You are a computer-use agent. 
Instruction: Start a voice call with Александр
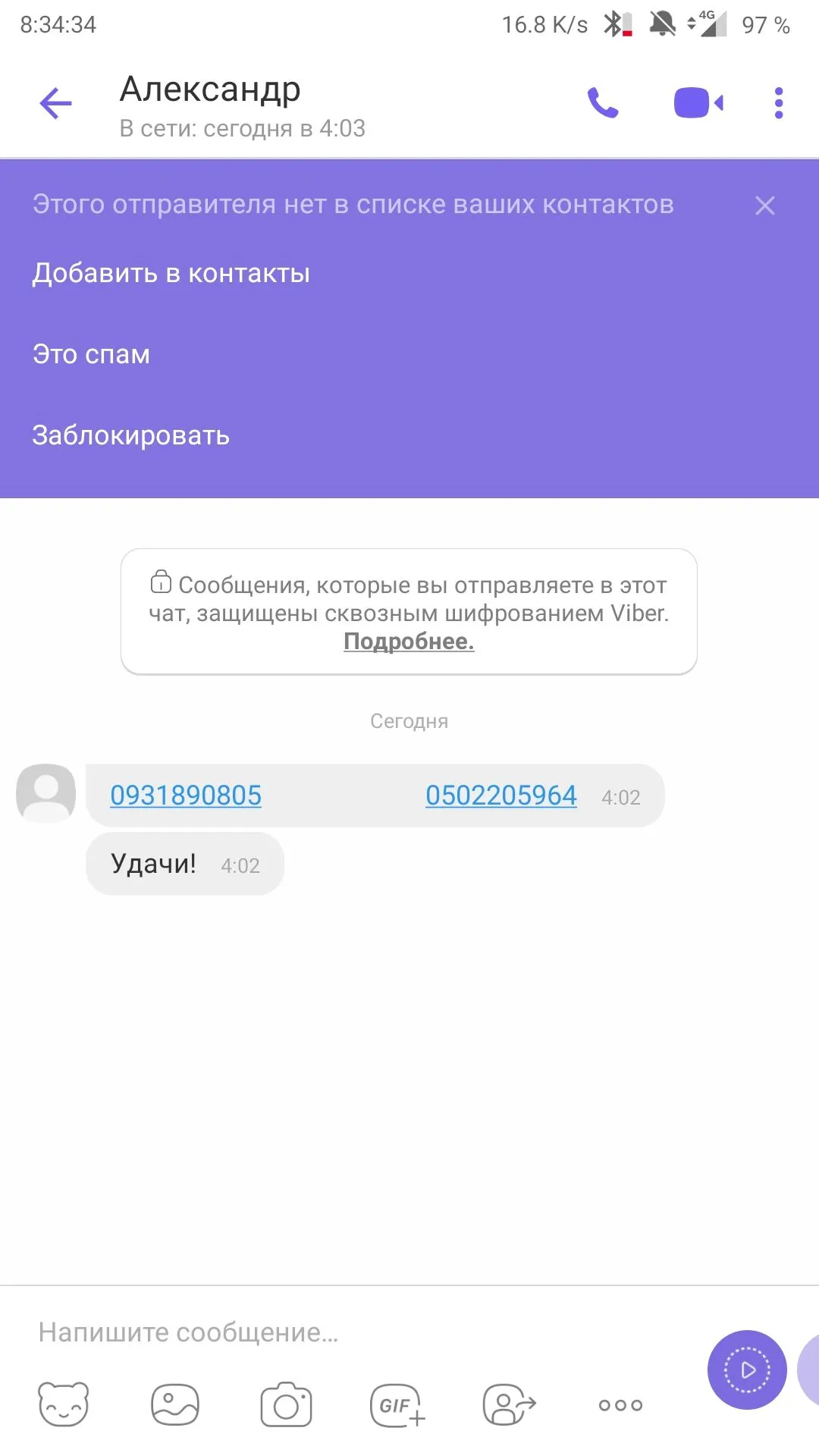tap(603, 103)
